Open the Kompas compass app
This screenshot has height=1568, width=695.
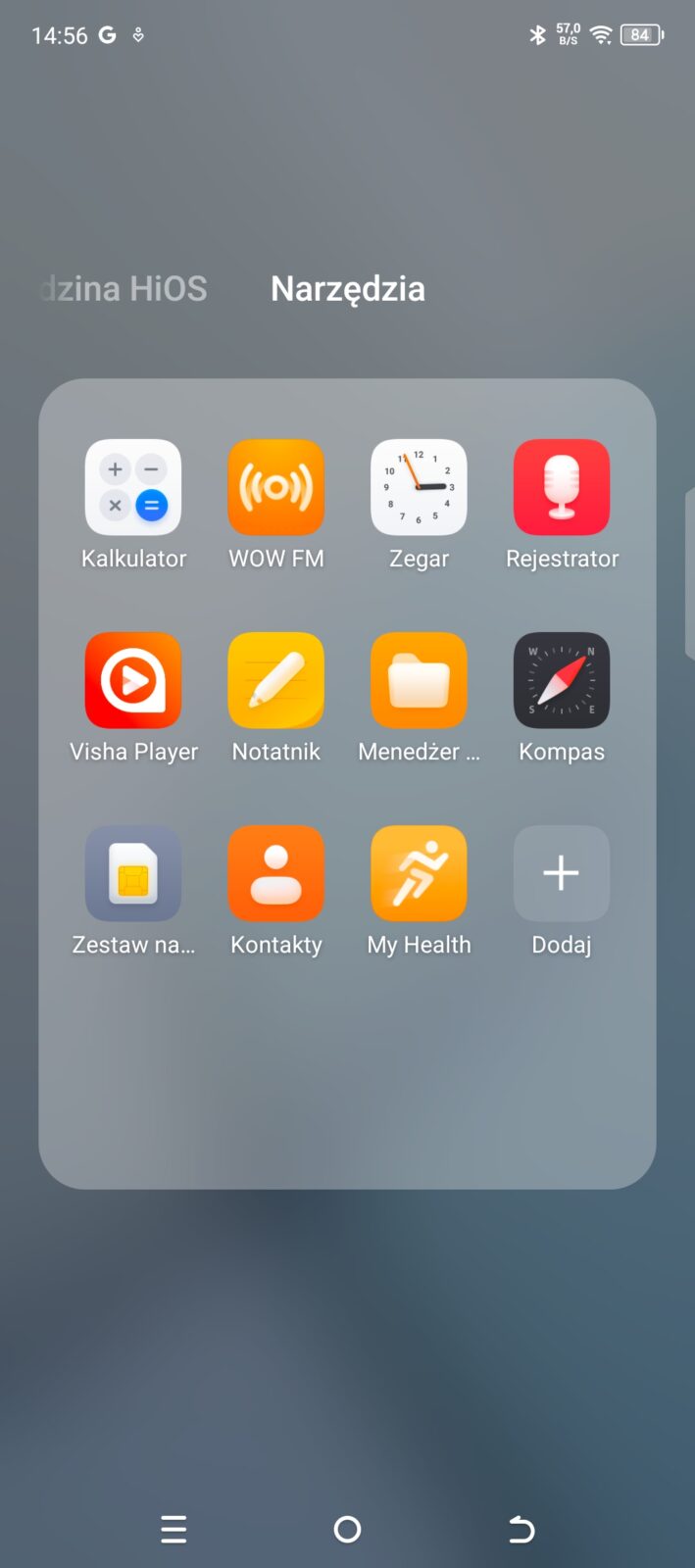pyautogui.click(x=562, y=680)
